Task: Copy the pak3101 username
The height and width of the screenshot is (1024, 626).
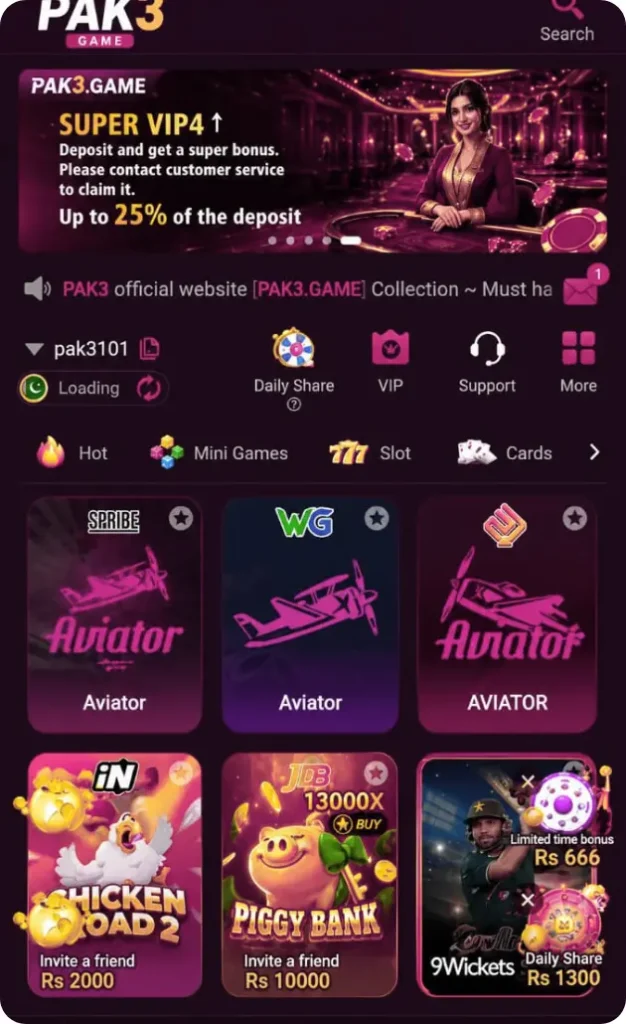Action: pyautogui.click(x=149, y=349)
